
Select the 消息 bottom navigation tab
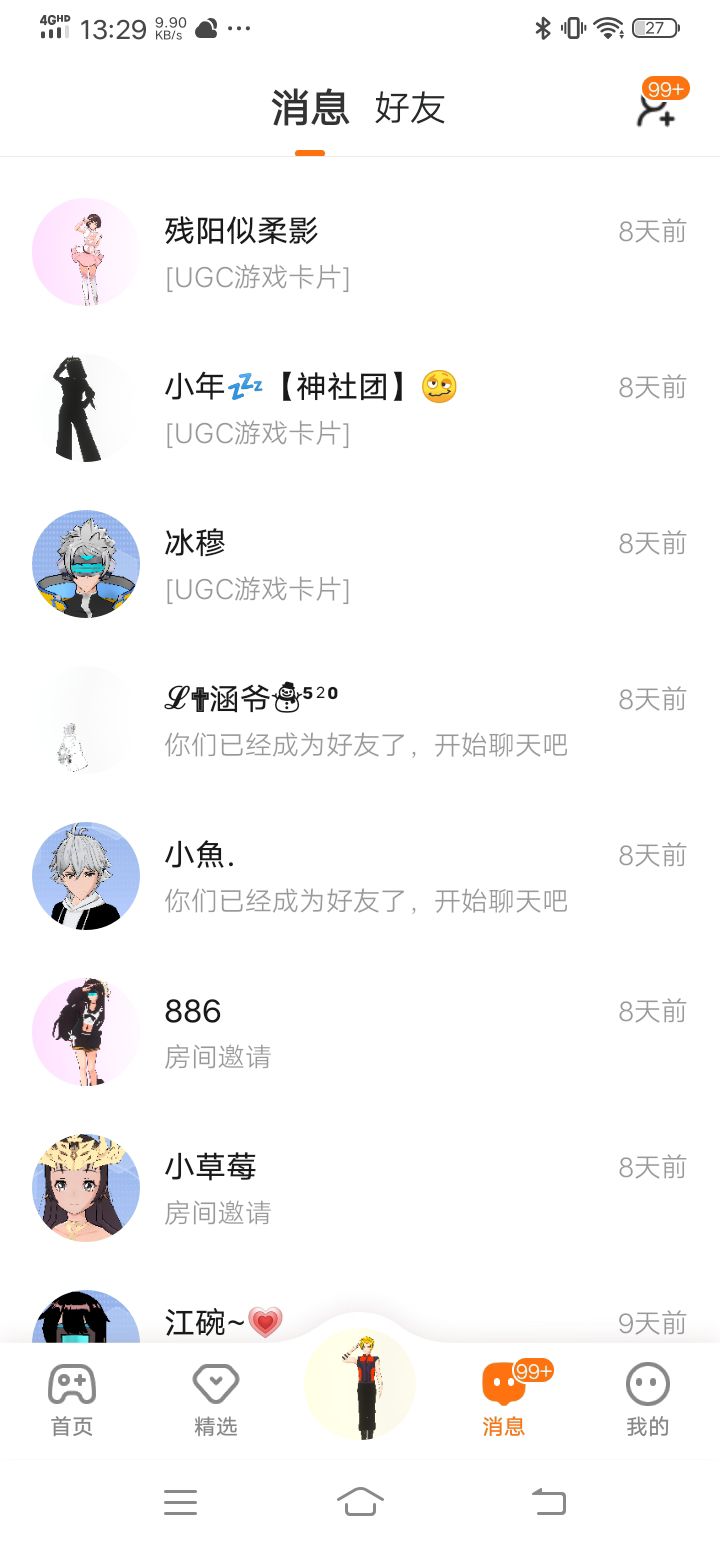(504, 1399)
